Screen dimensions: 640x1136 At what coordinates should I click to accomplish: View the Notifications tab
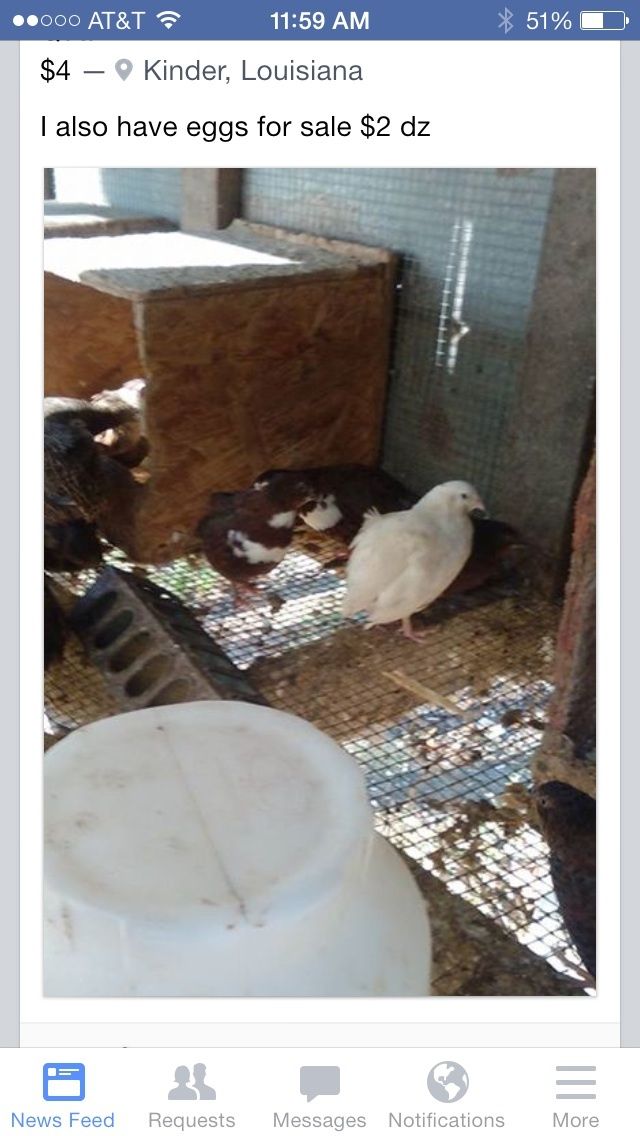coord(447,1095)
